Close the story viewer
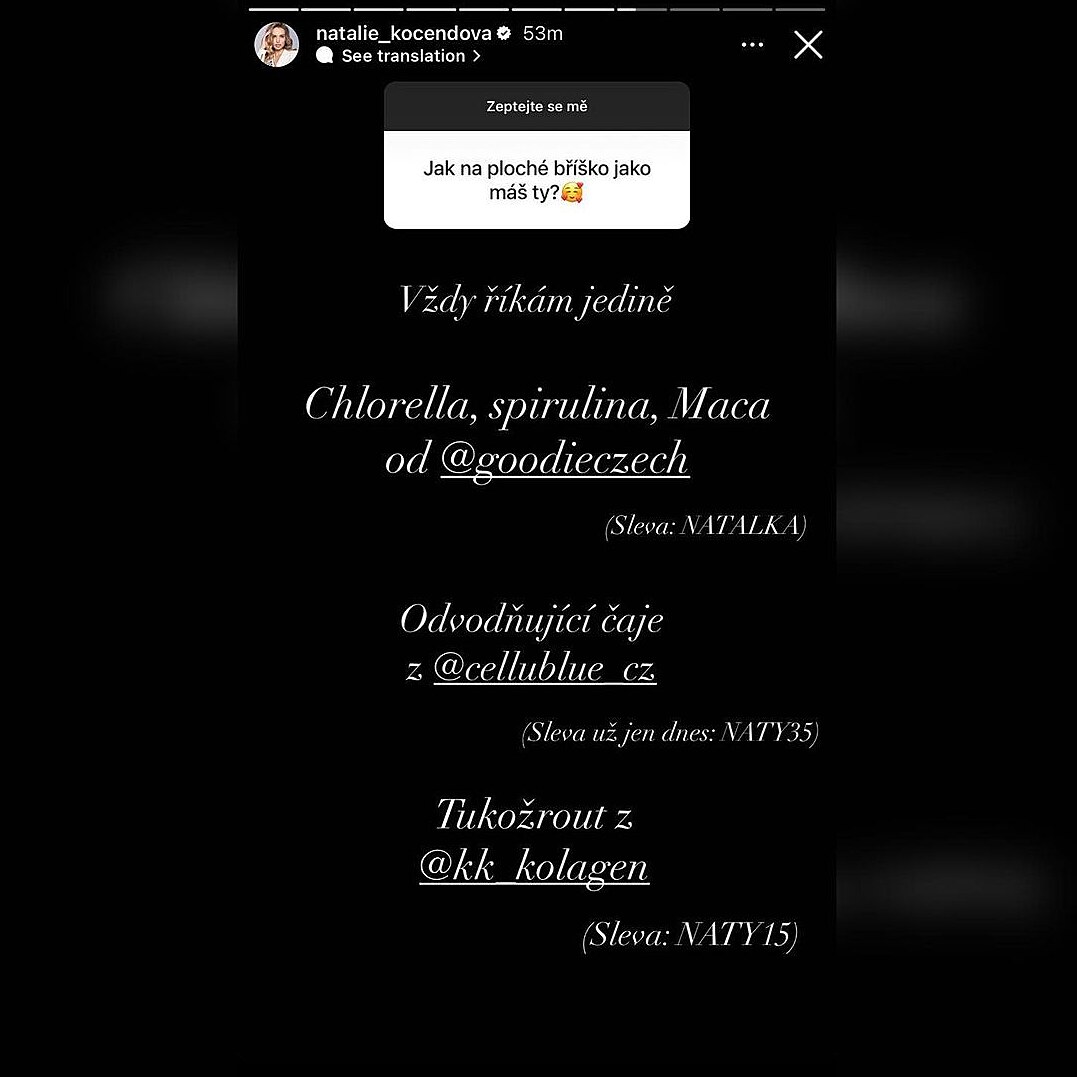 pos(807,45)
